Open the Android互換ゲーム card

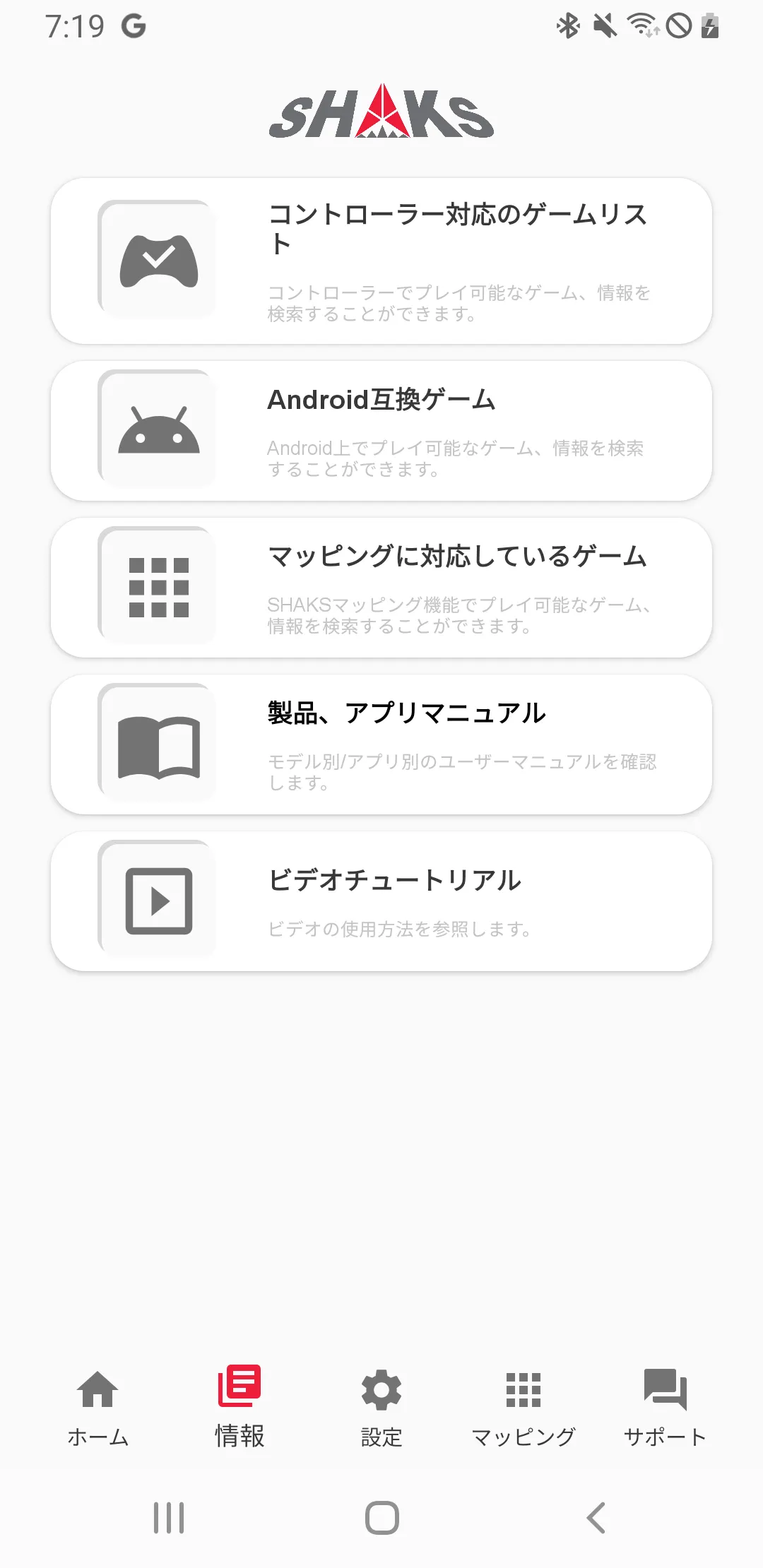click(x=381, y=431)
